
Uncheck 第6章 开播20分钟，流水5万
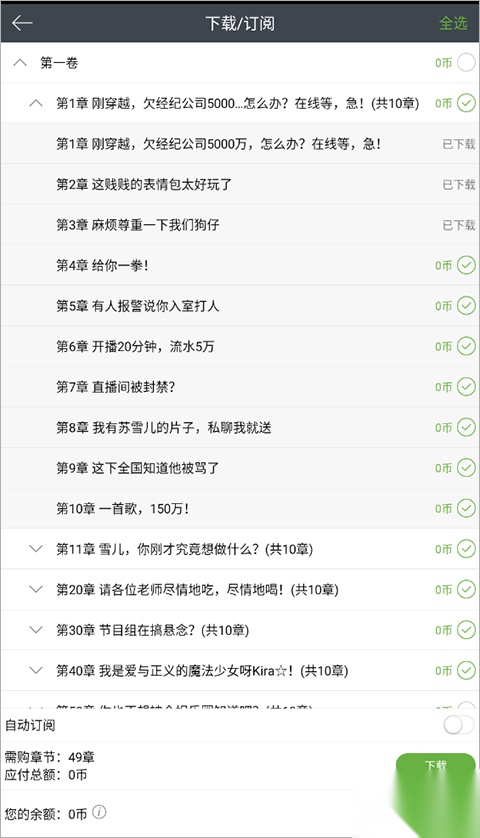[x=466, y=346]
